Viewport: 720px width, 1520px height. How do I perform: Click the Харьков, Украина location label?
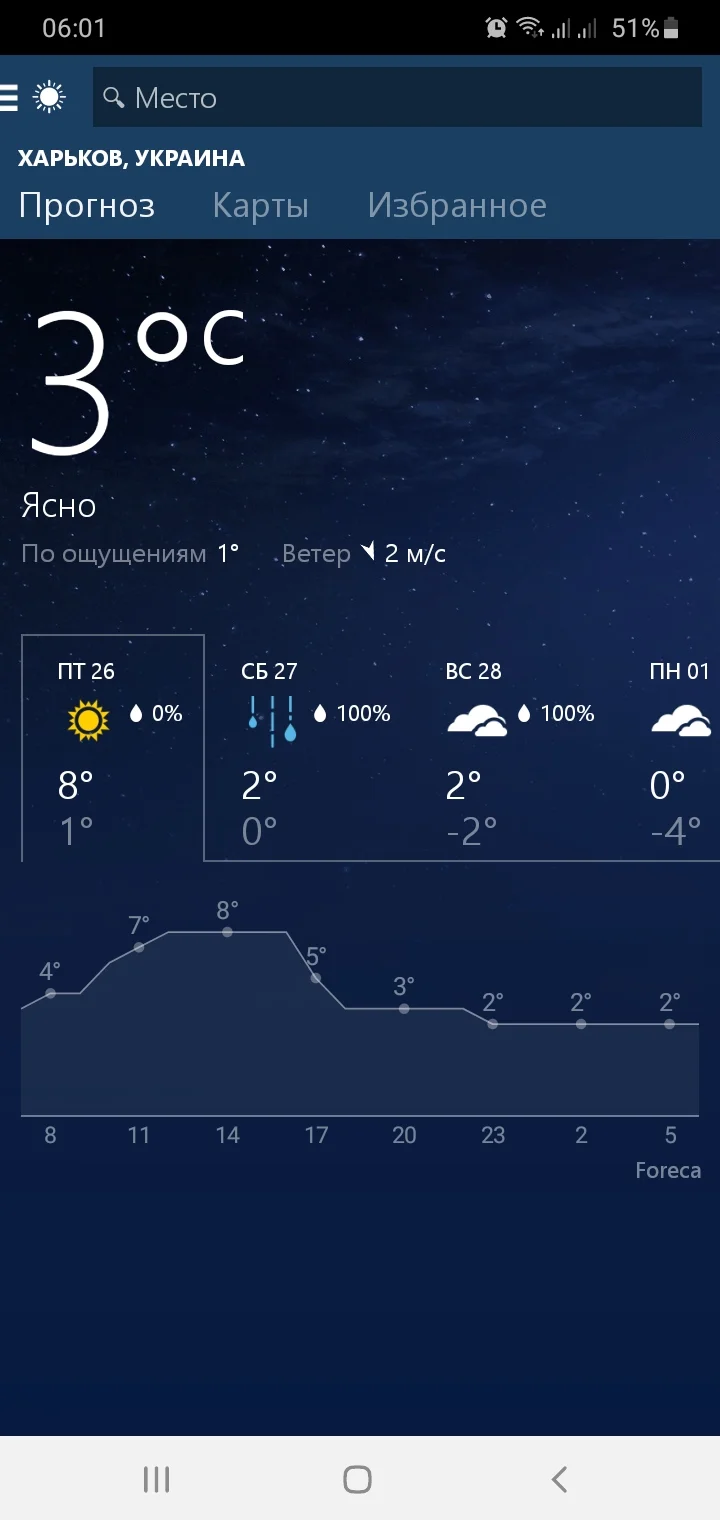131,157
